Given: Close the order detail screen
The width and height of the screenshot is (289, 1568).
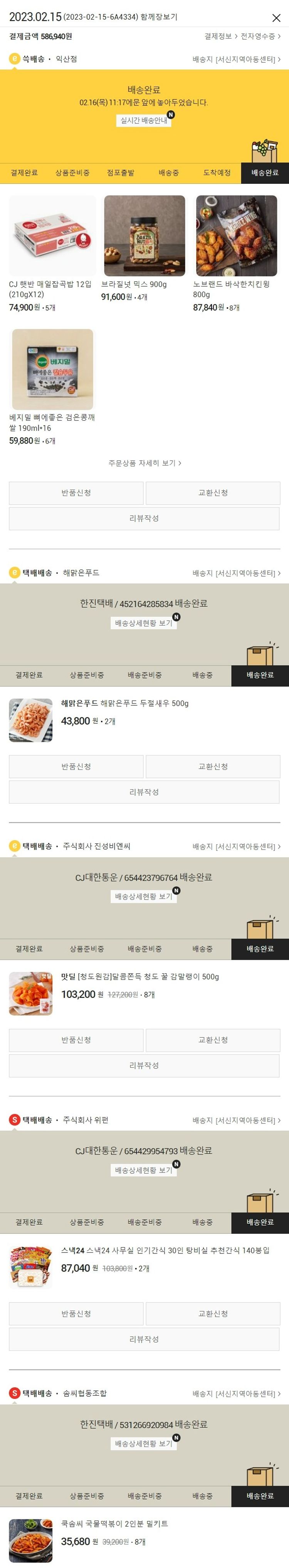Looking at the screenshot, I should tap(276, 18).
